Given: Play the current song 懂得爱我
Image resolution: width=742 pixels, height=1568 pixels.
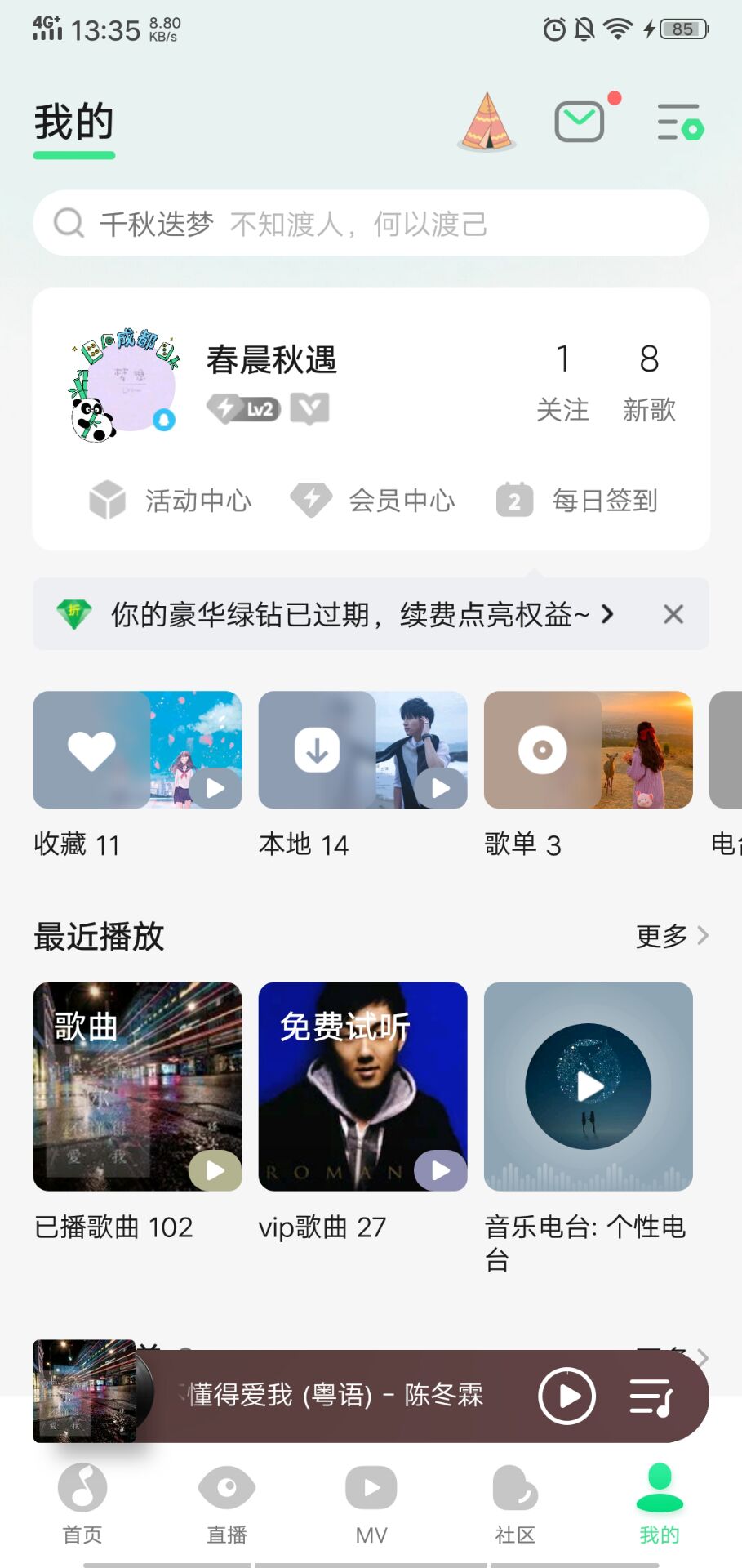Looking at the screenshot, I should click(566, 1396).
